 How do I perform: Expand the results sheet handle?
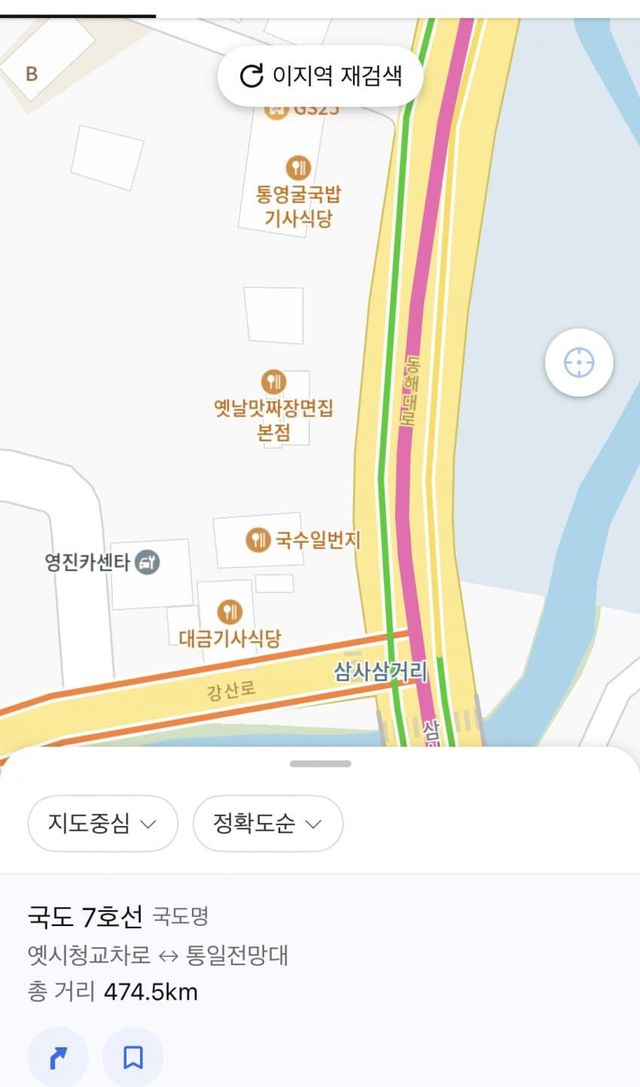(x=320, y=764)
